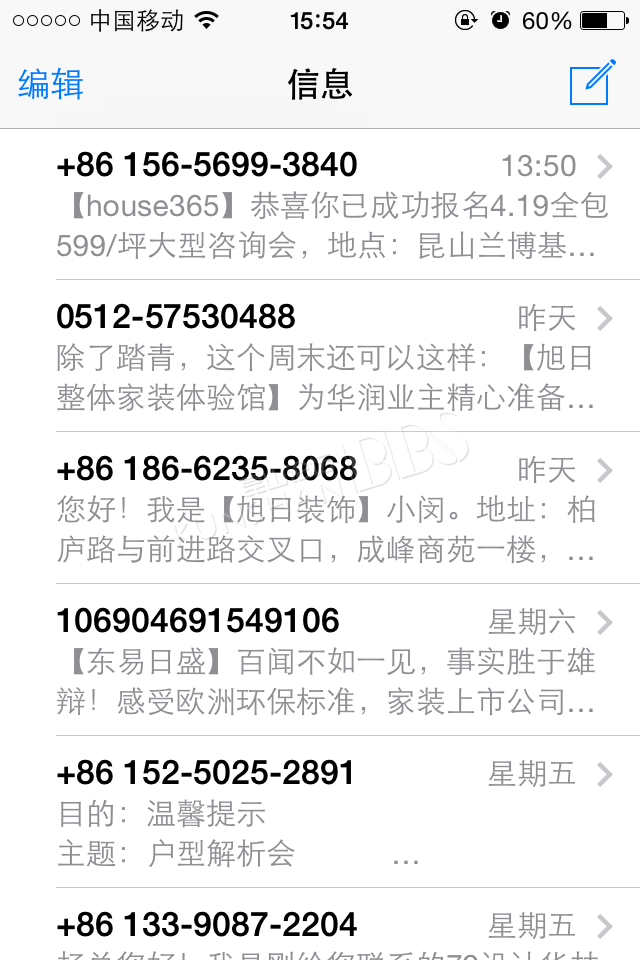Select the +86 133-9087-2204 conversation

coord(330,928)
